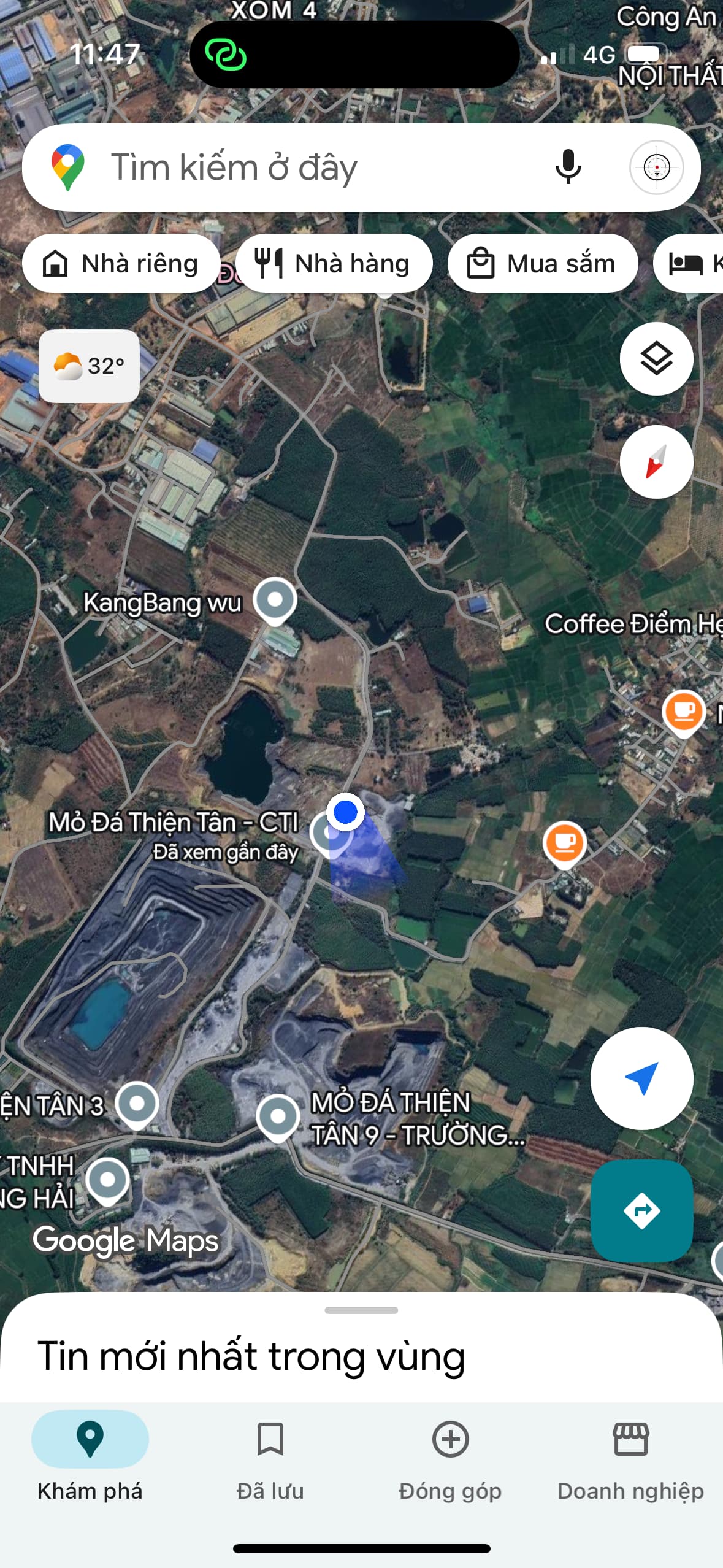Reset map orientation with the compass

[x=656, y=462]
